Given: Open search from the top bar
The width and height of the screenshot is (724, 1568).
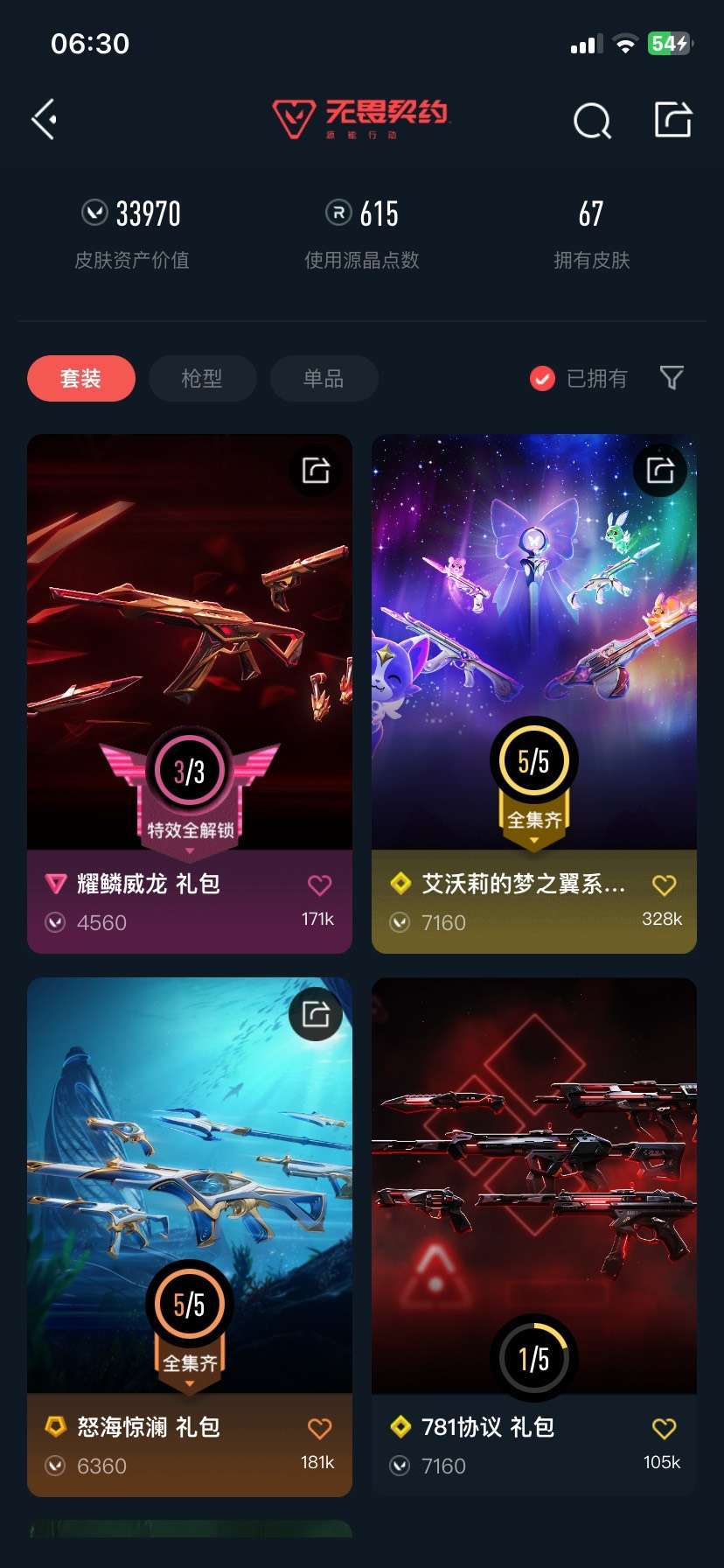Looking at the screenshot, I should point(592,121).
